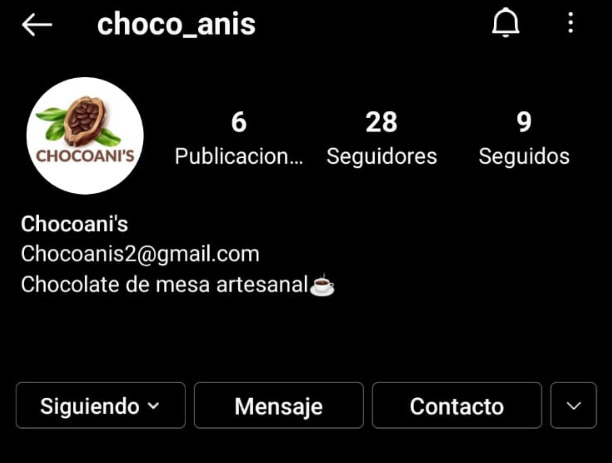View the 28 Seguidores list
The width and height of the screenshot is (612, 463).
381,138
